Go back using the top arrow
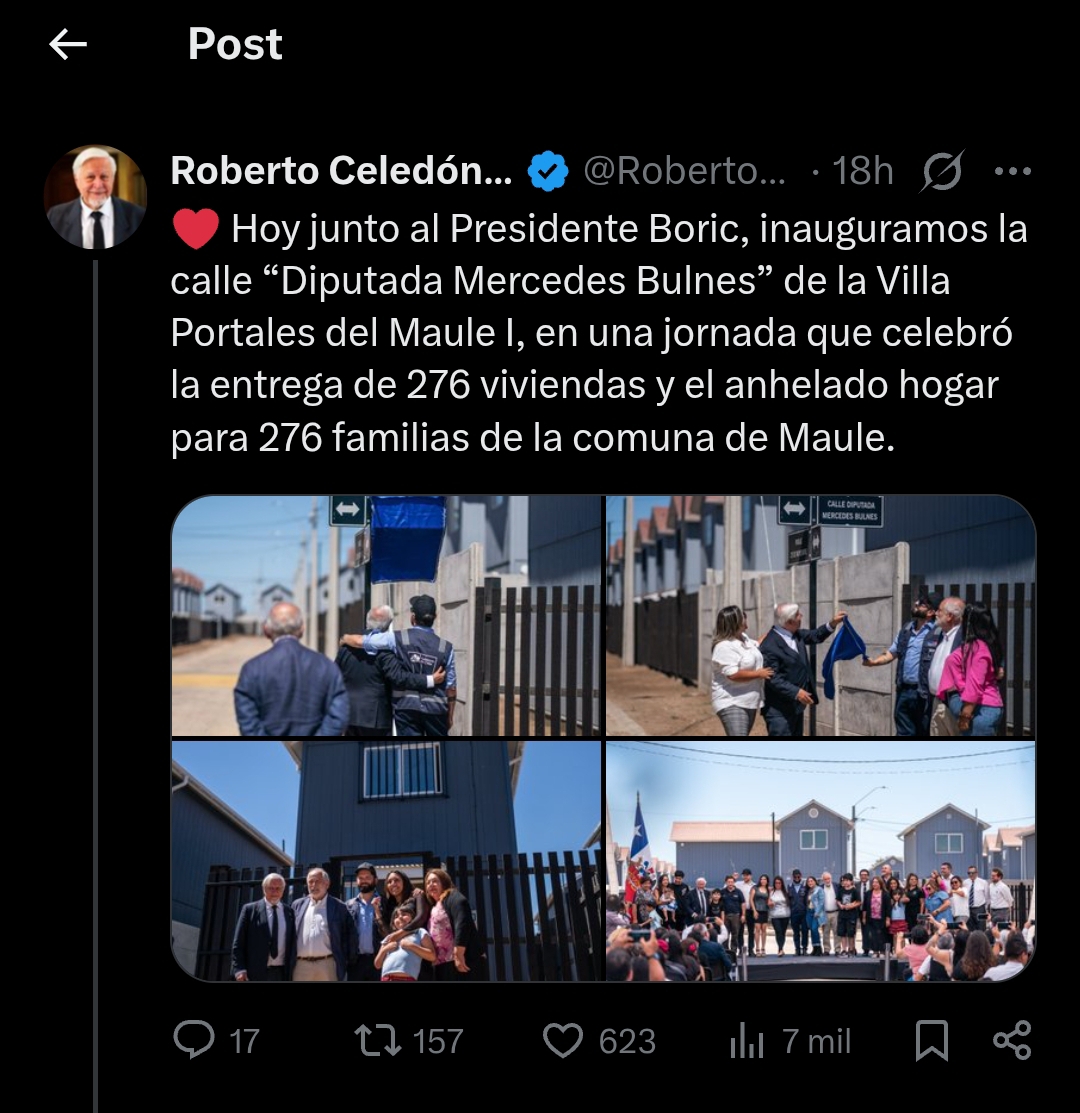Viewport: 1080px width, 1113px height. (x=68, y=45)
